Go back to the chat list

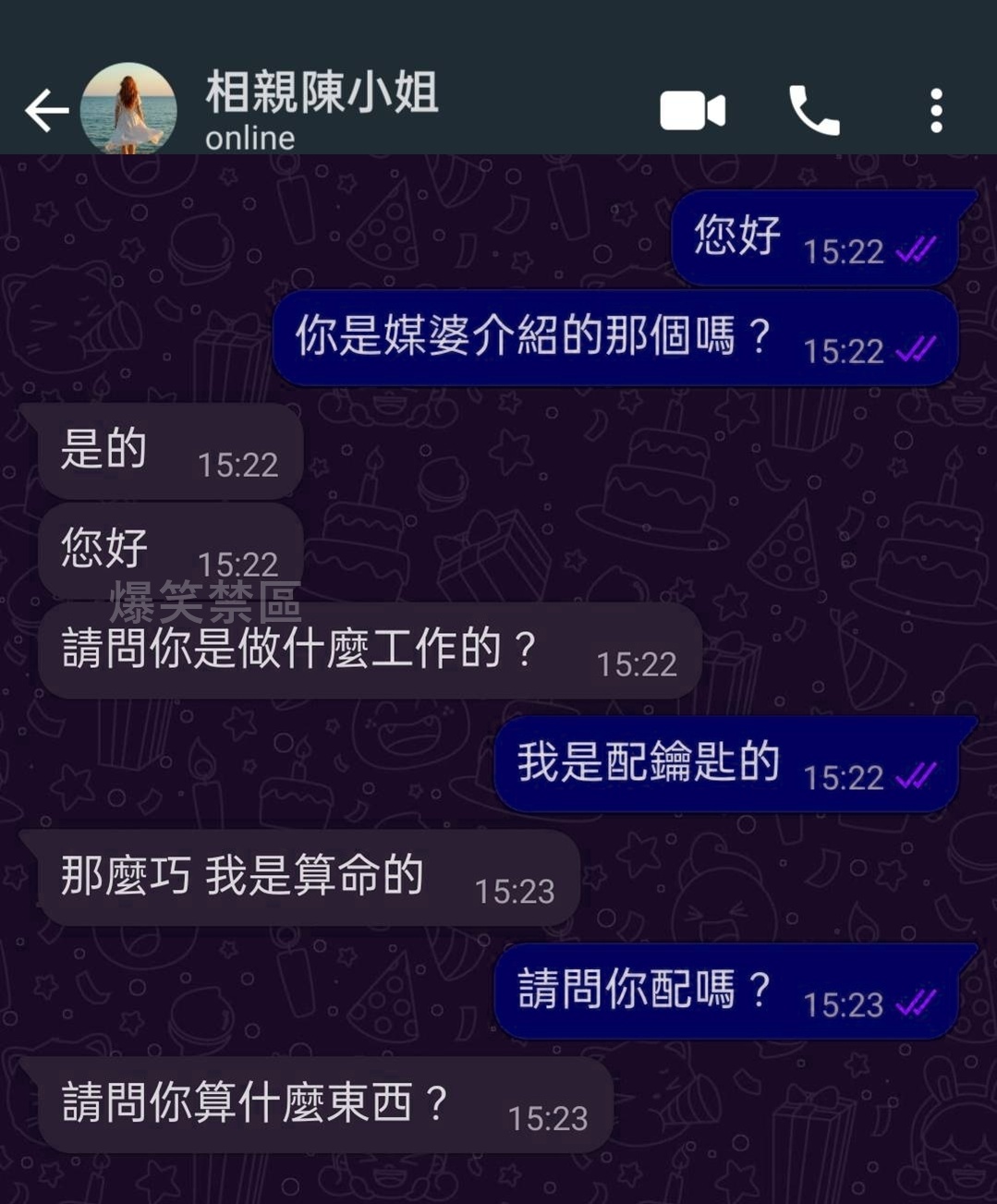(x=46, y=111)
